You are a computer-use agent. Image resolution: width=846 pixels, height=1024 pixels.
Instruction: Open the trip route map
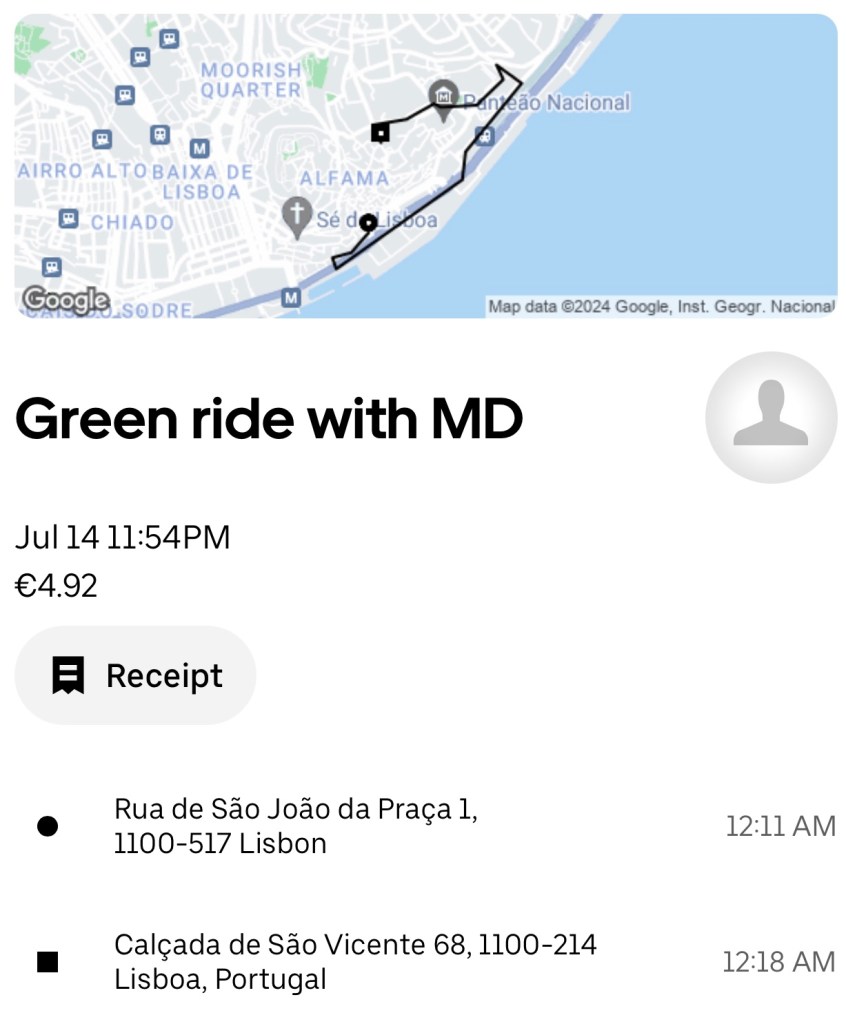coord(425,166)
